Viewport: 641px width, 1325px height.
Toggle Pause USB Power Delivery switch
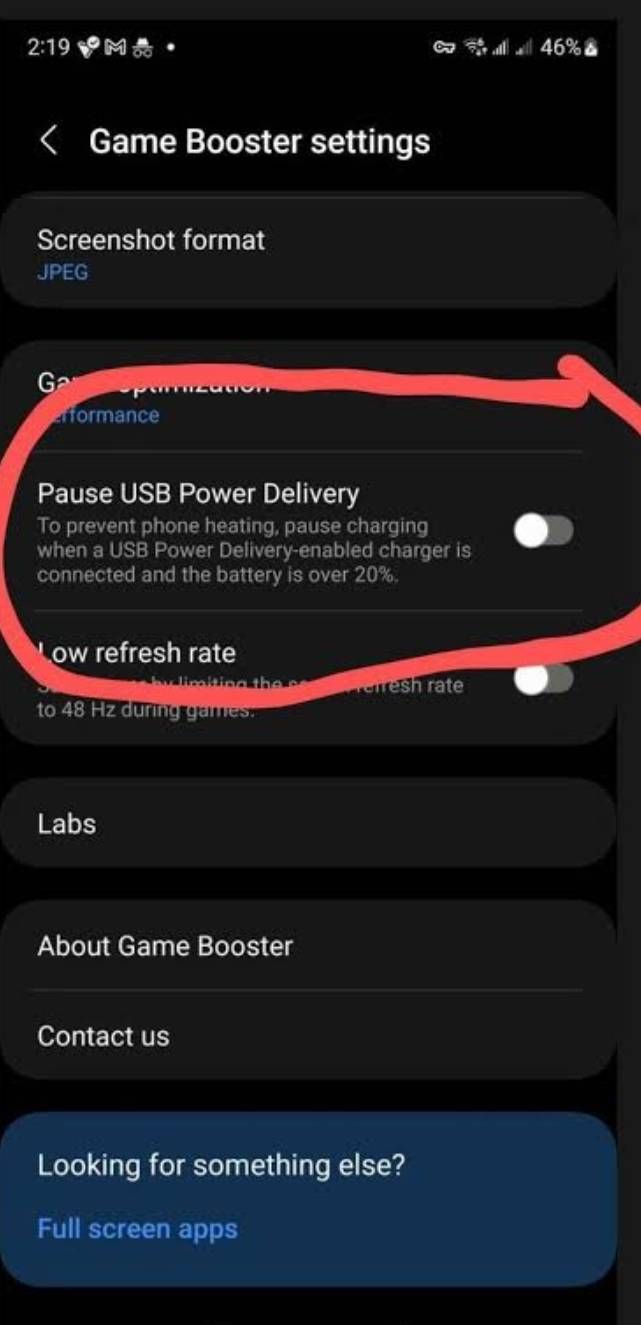[x=543, y=531]
